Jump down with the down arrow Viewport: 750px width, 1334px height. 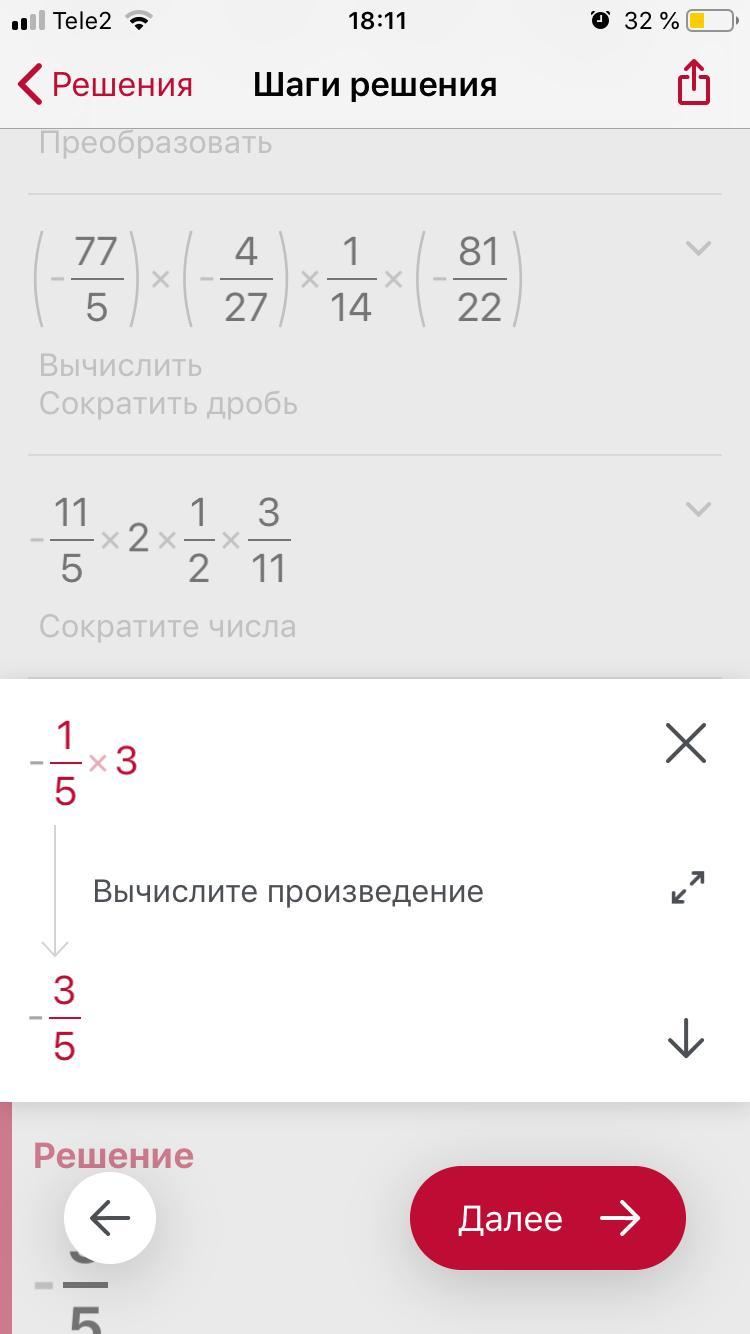pyautogui.click(x=686, y=1038)
